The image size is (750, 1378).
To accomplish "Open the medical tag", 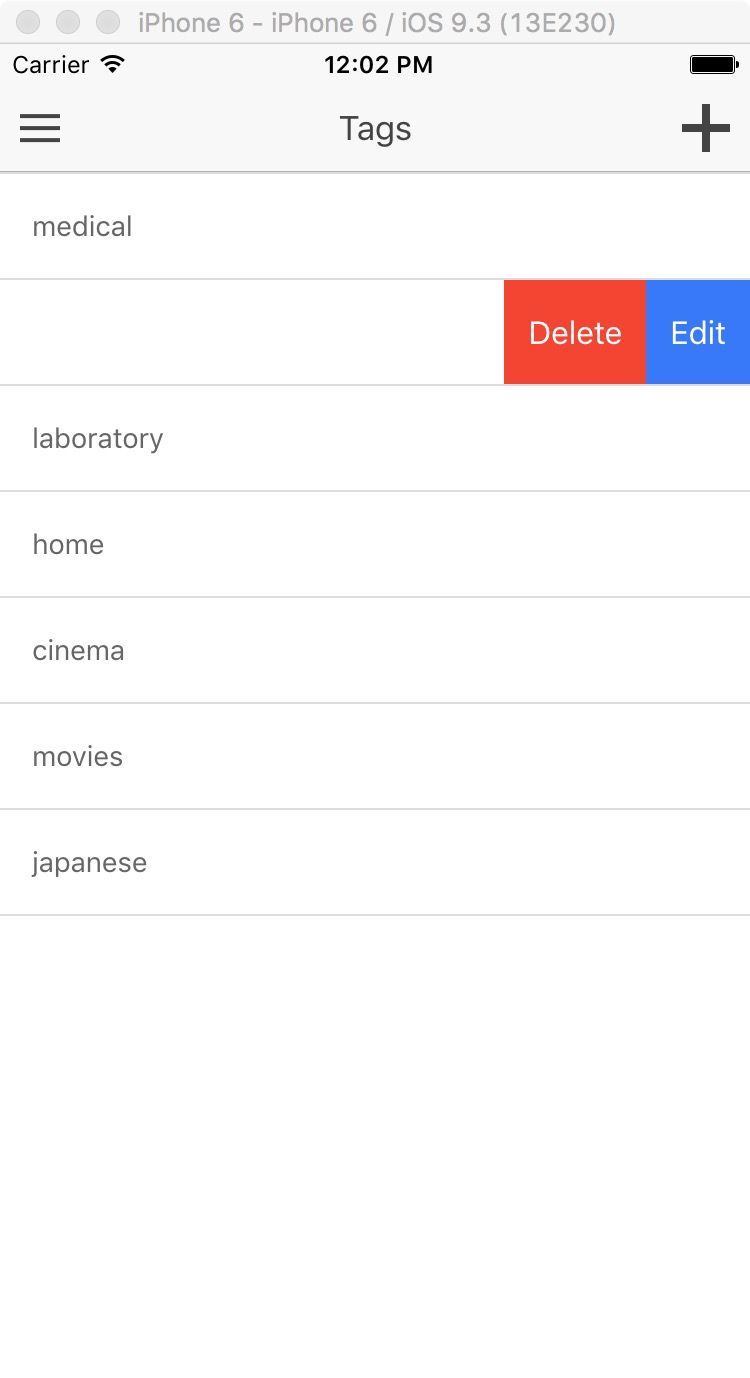I will 375,227.
